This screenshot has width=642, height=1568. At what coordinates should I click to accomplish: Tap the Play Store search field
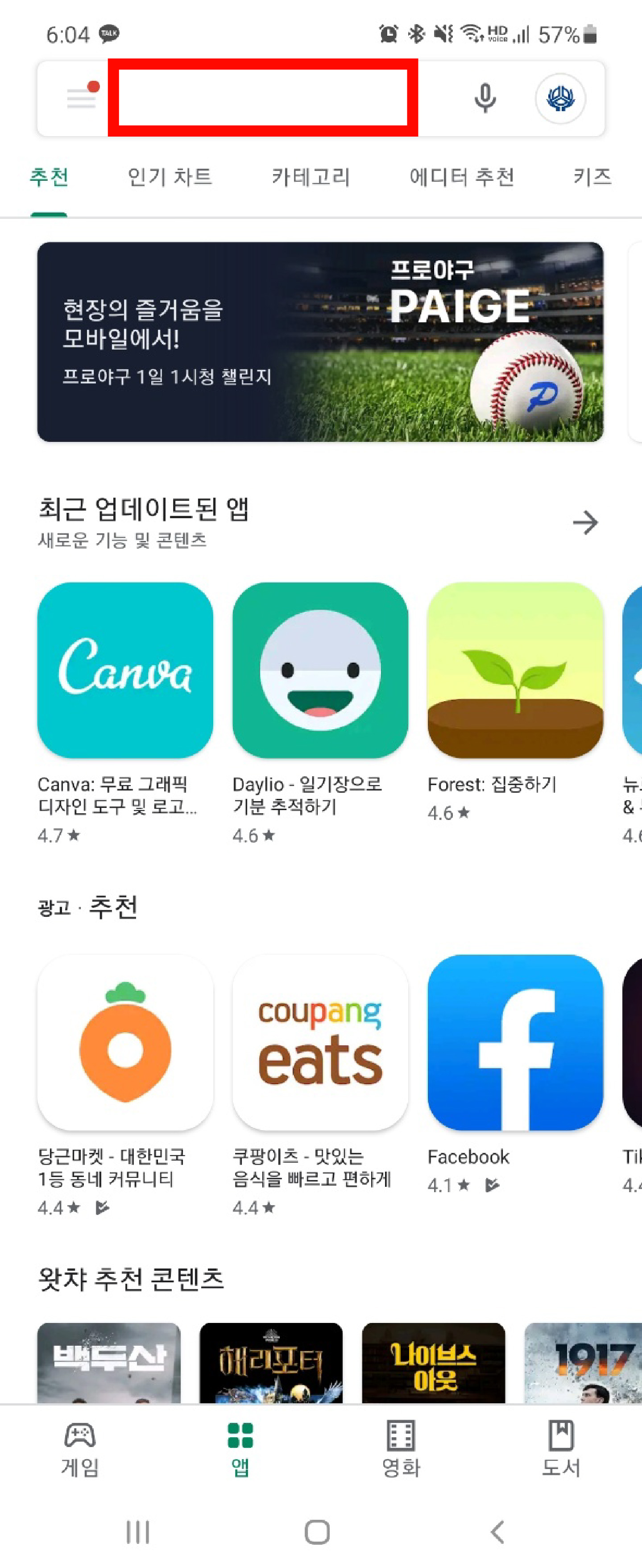point(263,97)
